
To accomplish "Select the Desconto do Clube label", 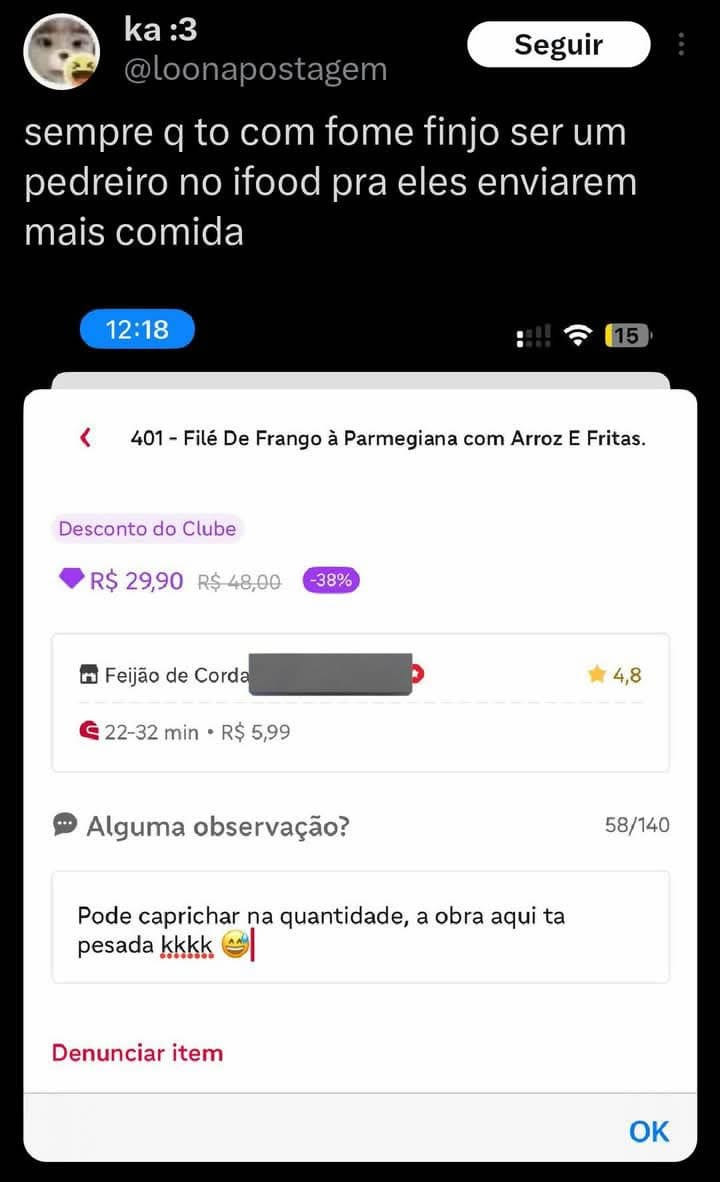I will pyautogui.click(x=147, y=528).
